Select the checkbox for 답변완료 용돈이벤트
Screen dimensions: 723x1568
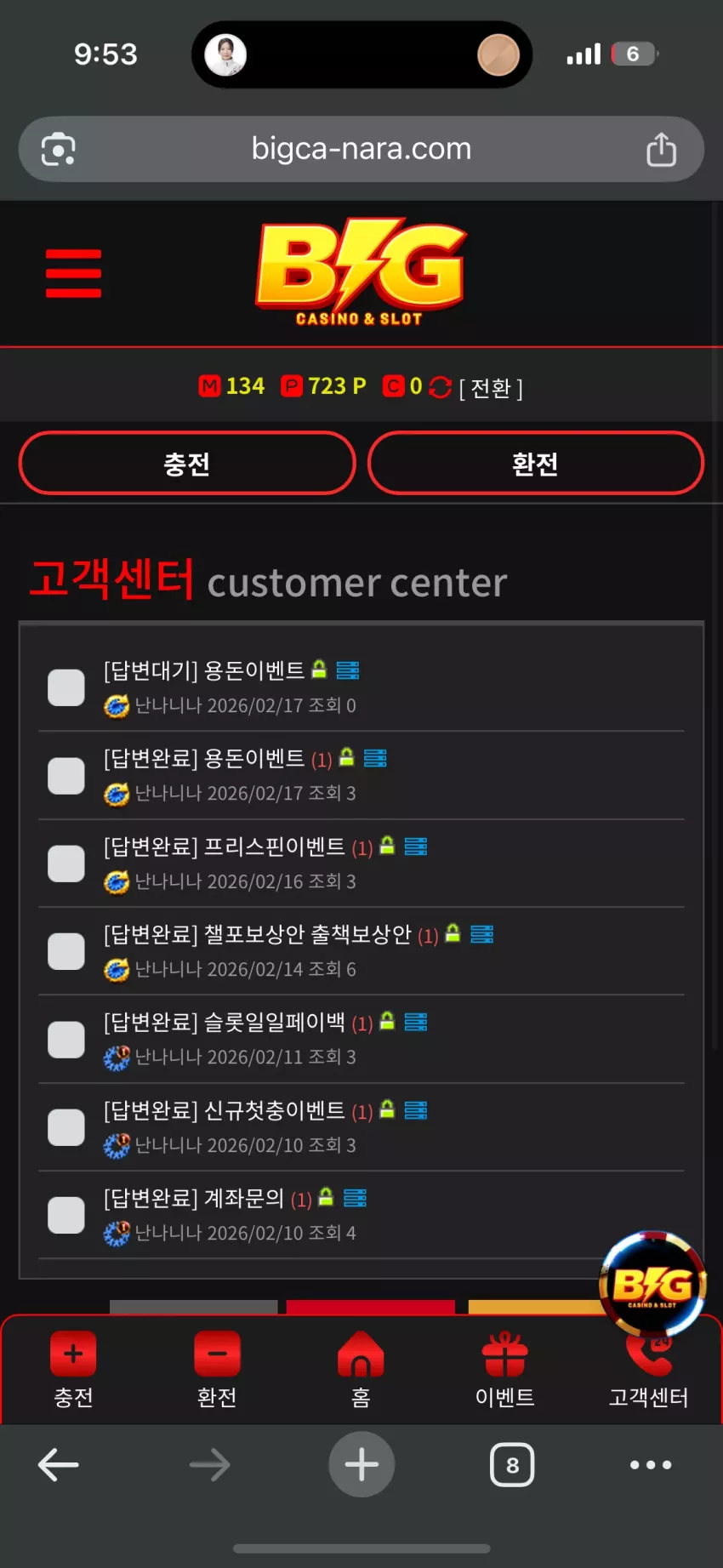click(x=66, y=776)
